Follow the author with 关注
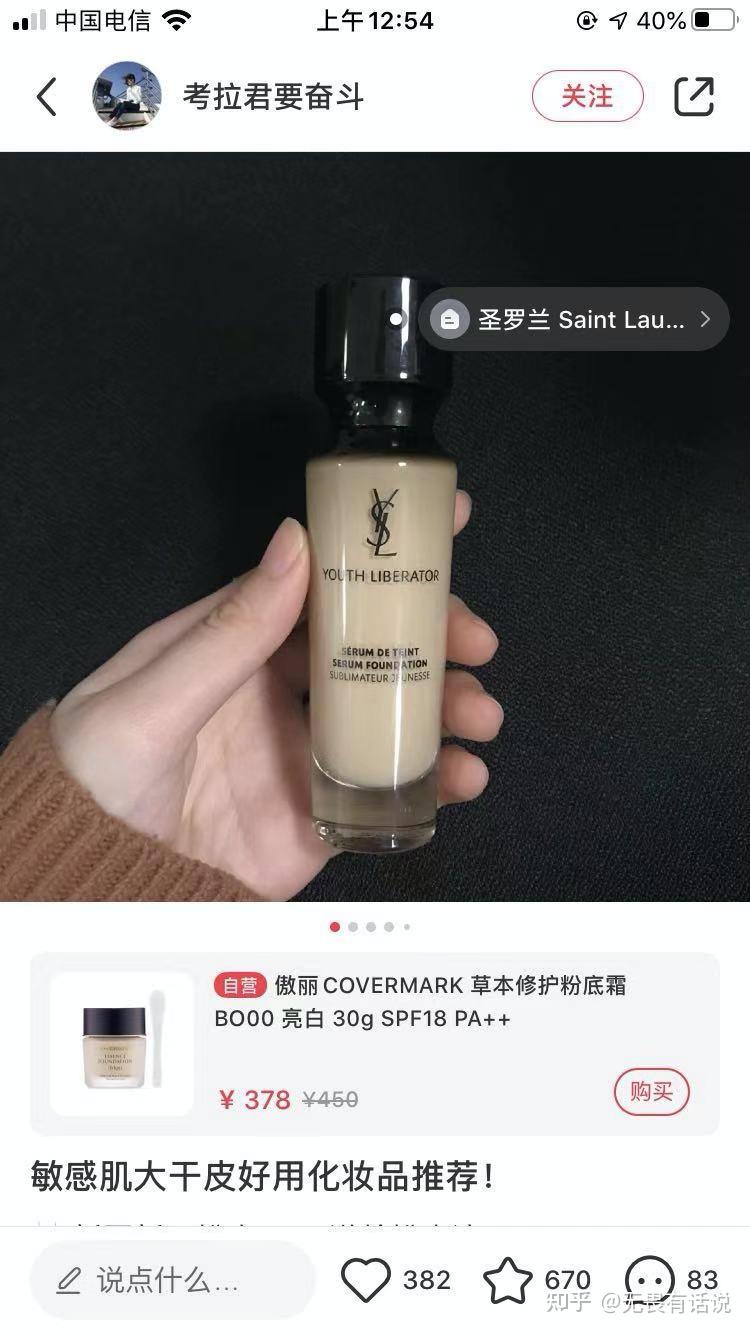750x1334 pixels. point(587,96)
